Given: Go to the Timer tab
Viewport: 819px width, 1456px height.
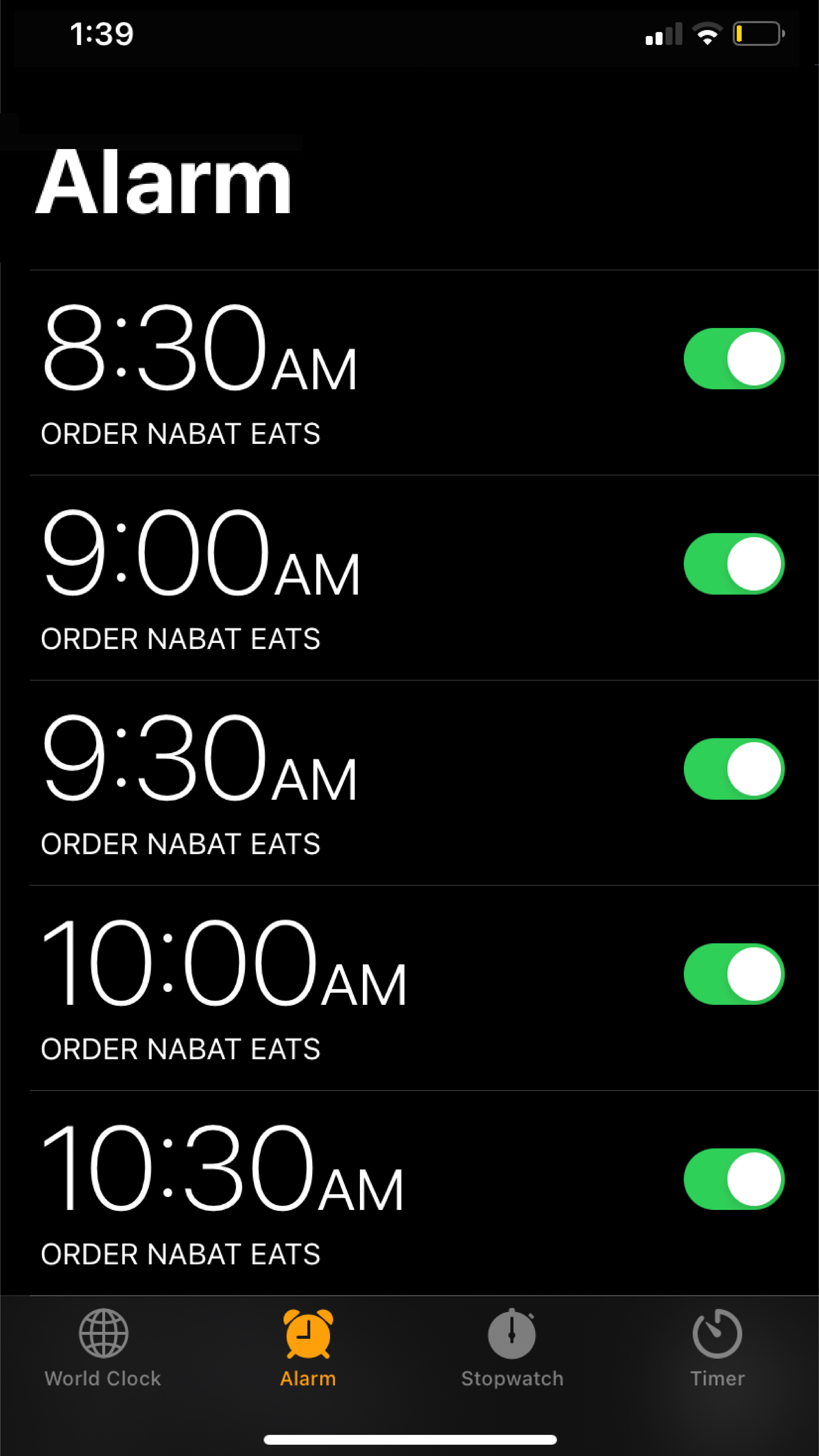Looking at the screenshot, I should click(x=717, y=1348).
